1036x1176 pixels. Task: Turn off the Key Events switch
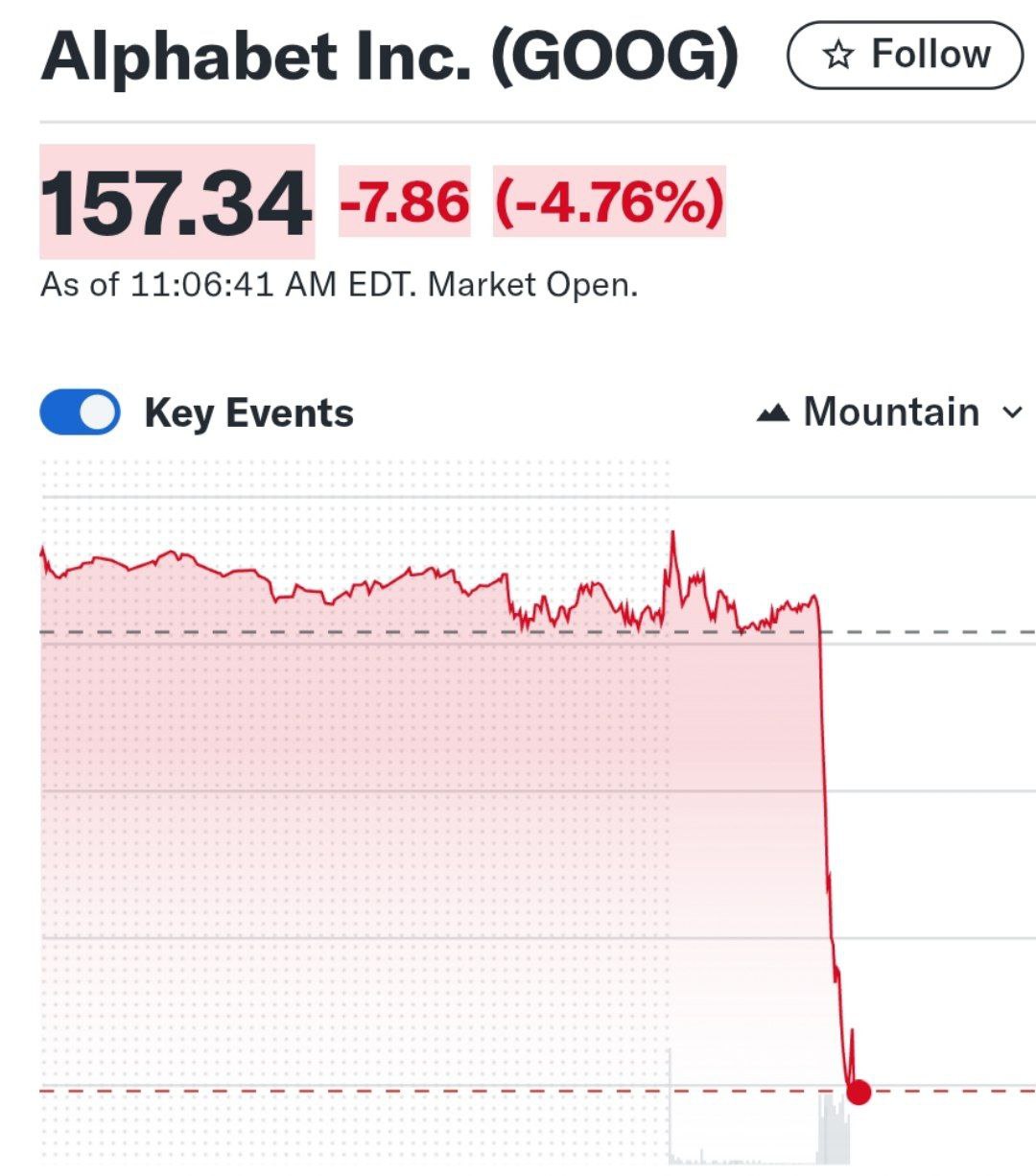[x=81, y=412]
